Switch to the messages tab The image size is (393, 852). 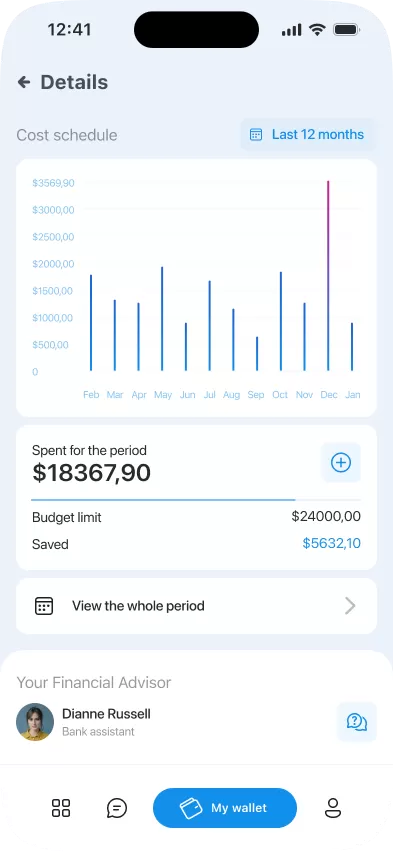point(117,808)
